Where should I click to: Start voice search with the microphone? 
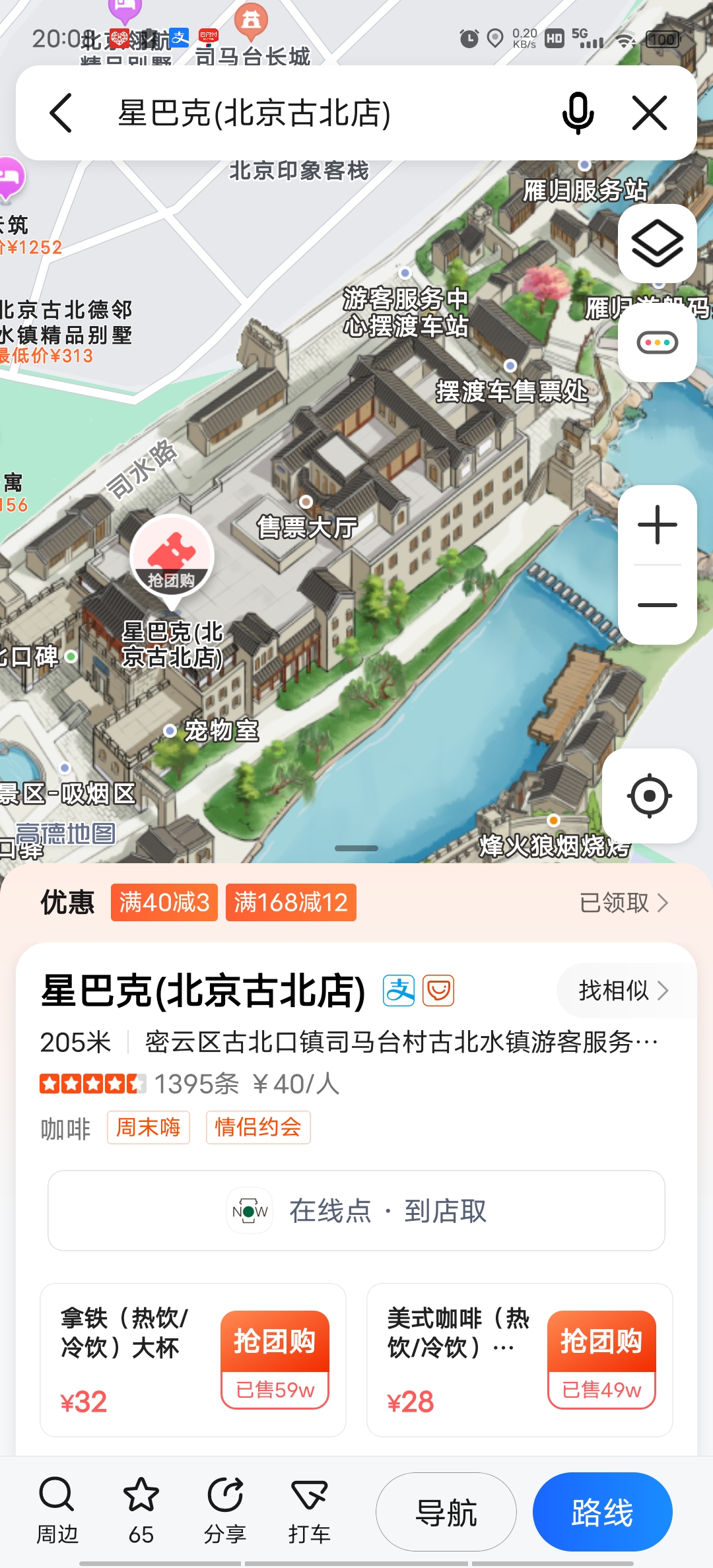point(578,113)
